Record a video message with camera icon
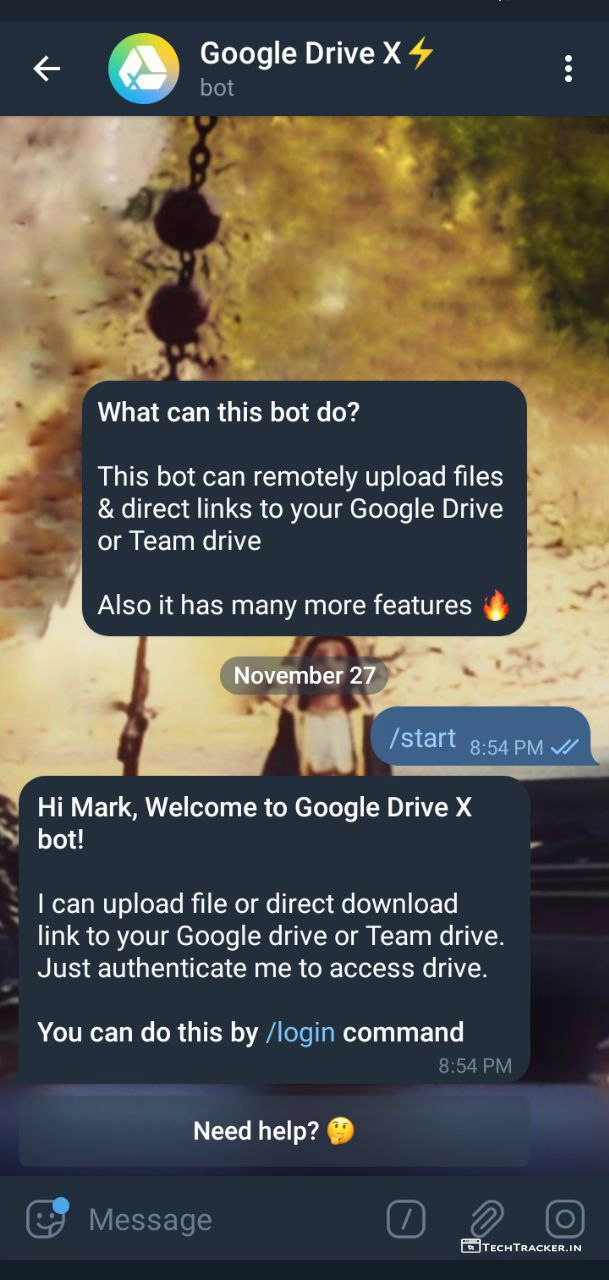This screenshot has width=609, height=1280. [x=565, y=1219]
